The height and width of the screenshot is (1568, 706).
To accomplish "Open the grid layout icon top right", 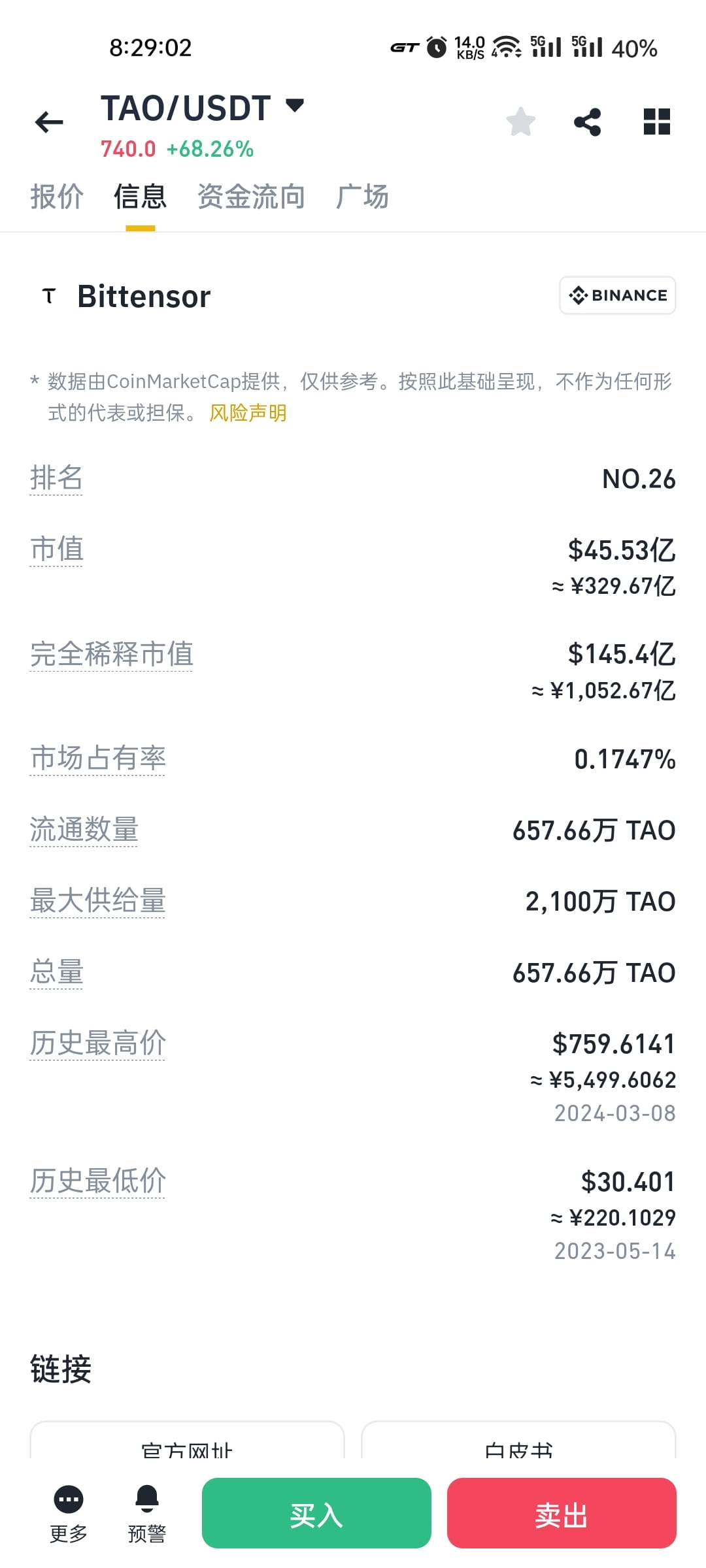I will (x=656, y=122).
